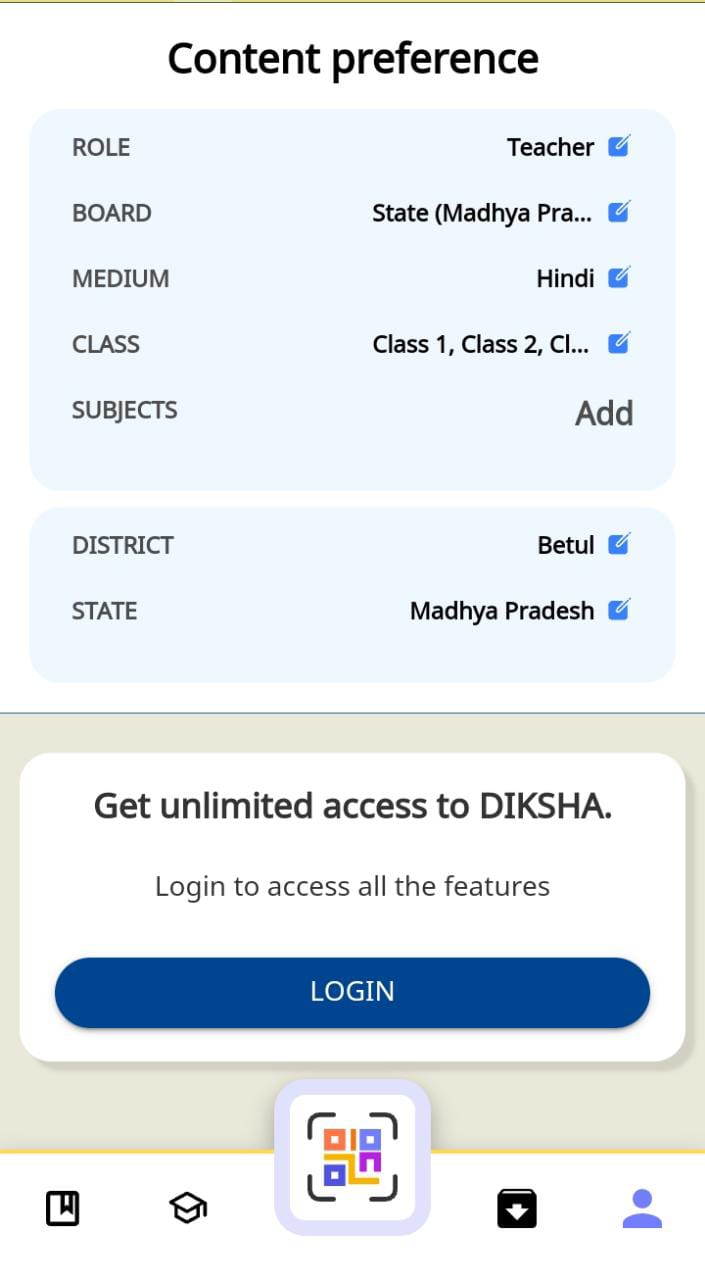Screen dimensions: 705x1280
Task: Edit the State location
Action: (x=619, y=609)
